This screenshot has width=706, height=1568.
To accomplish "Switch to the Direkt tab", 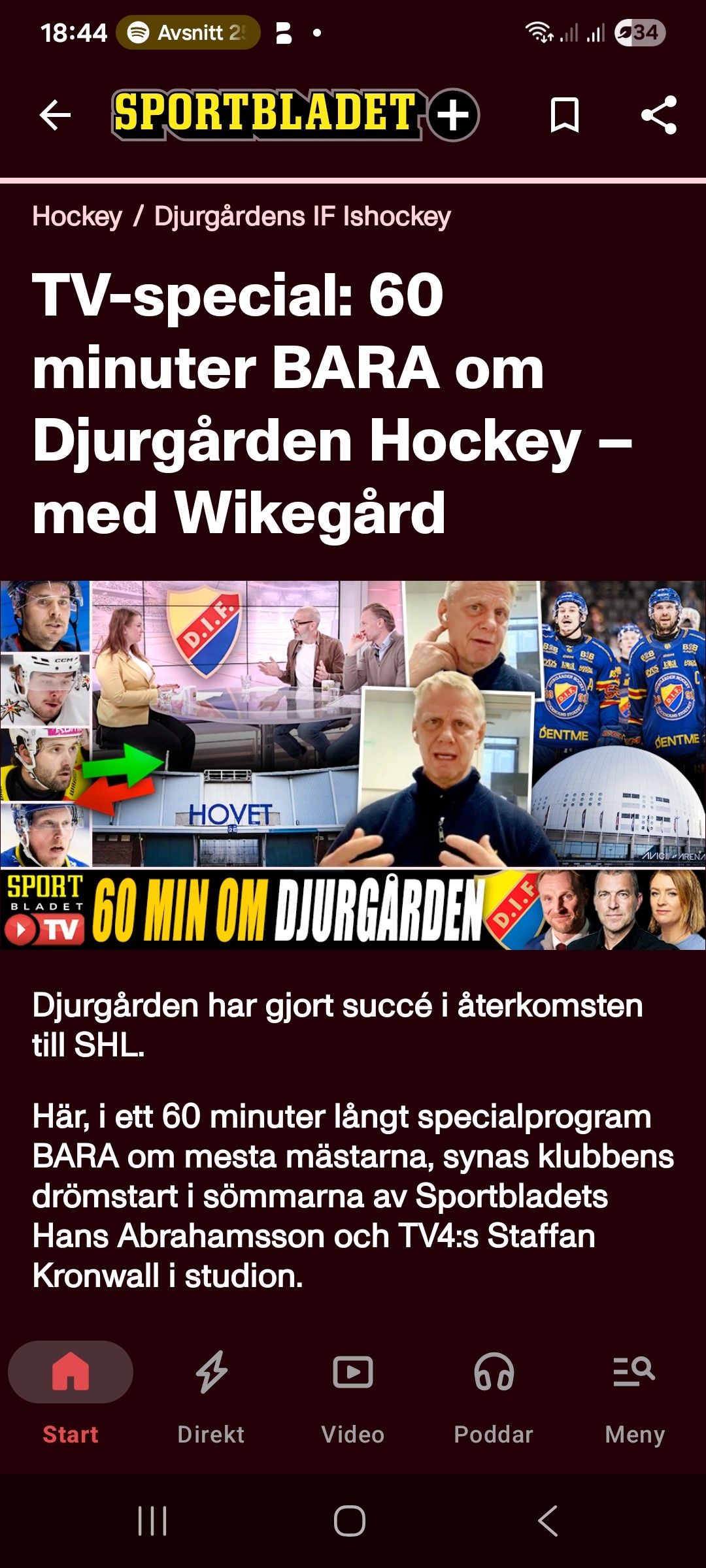I will tap(211, 1396).
